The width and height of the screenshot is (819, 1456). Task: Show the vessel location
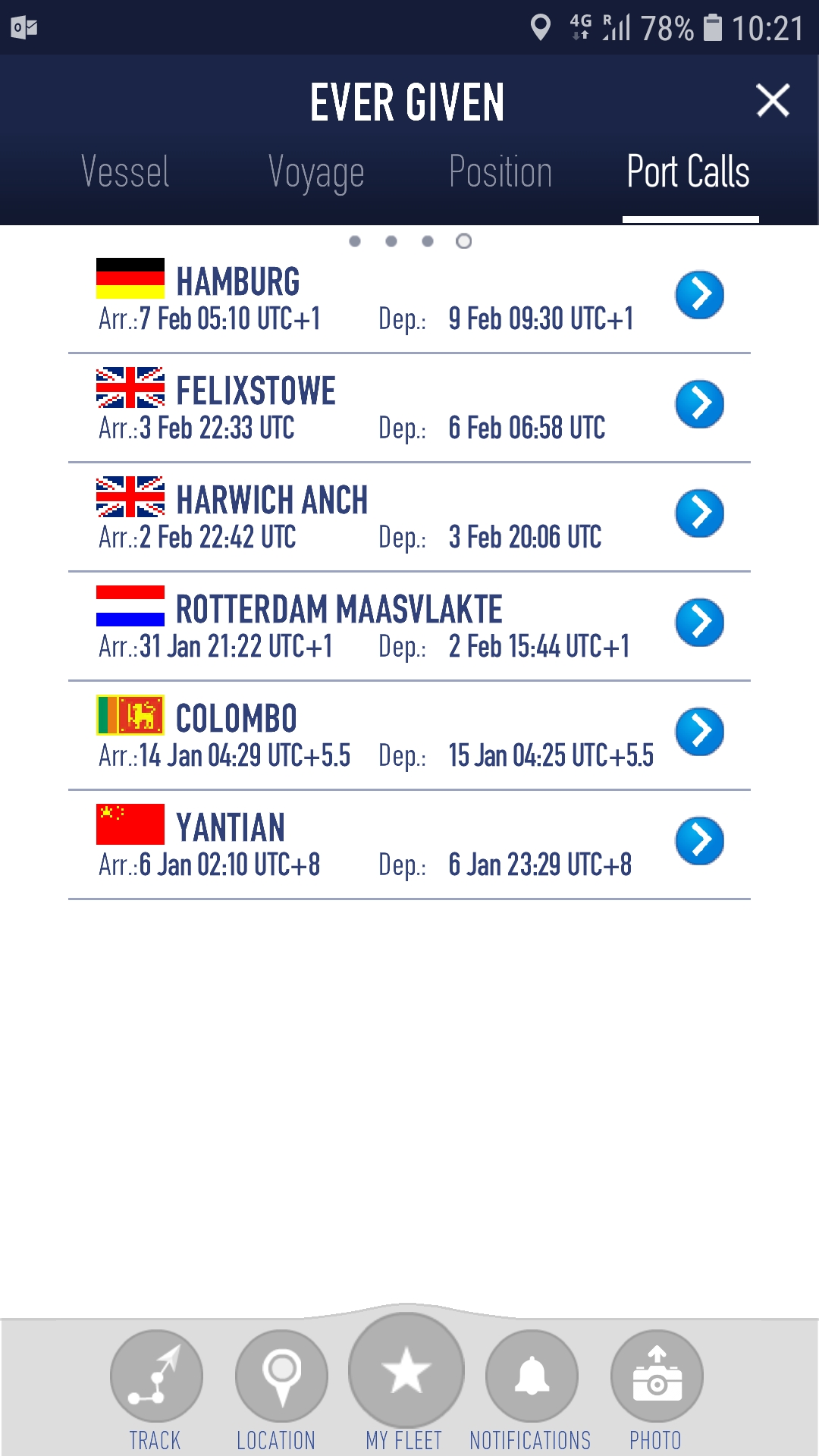pyautogui.click(x=281, y=1376)
